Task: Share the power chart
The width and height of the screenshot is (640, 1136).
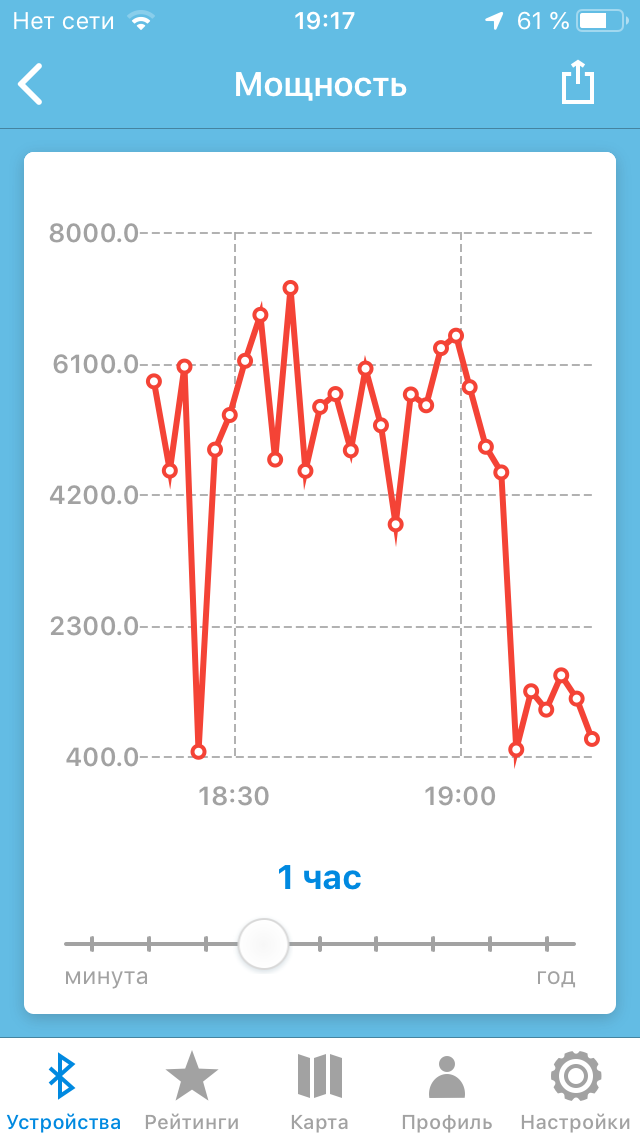Action: [x=577, y=82]
